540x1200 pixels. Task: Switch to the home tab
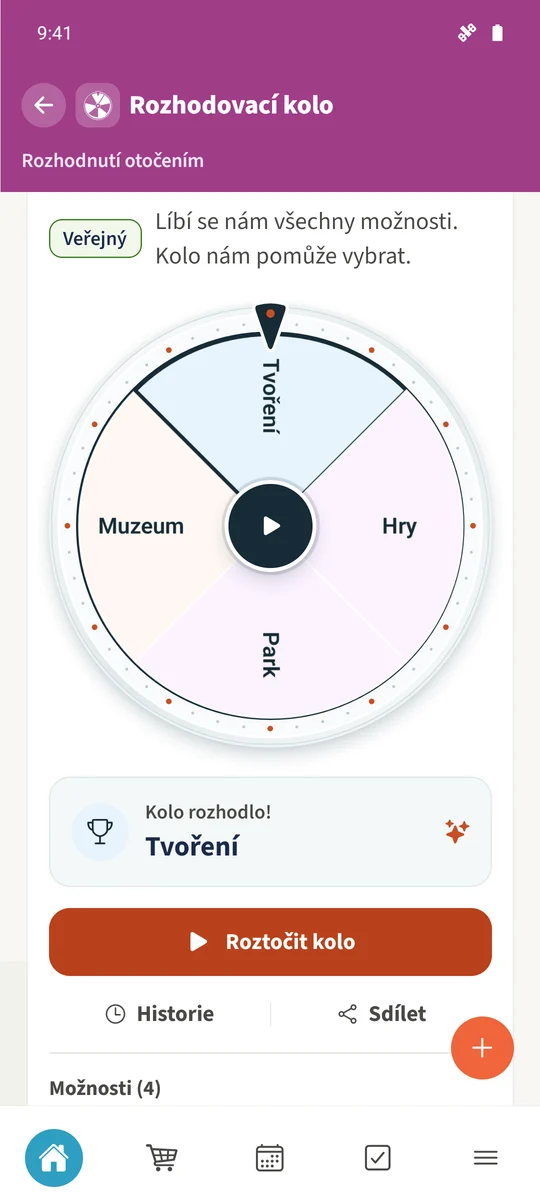pyautogui.click(x=54, y=1158)
